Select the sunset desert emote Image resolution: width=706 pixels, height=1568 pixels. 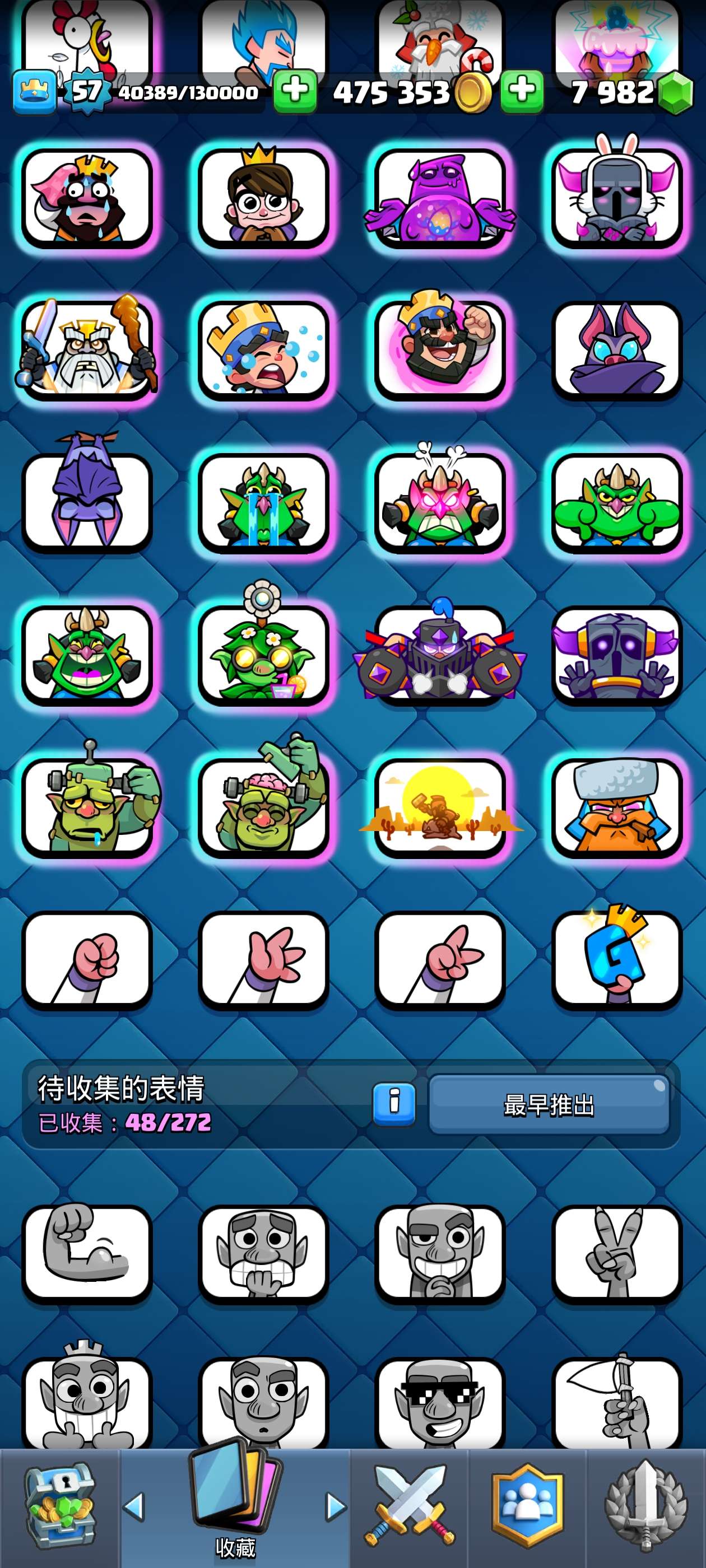click(x=440, y=806)
